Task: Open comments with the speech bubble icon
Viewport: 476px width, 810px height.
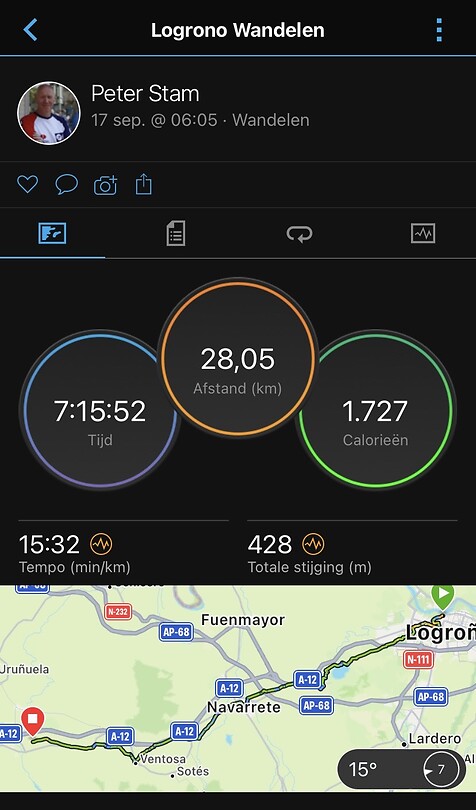Action: tap(67, 184)
